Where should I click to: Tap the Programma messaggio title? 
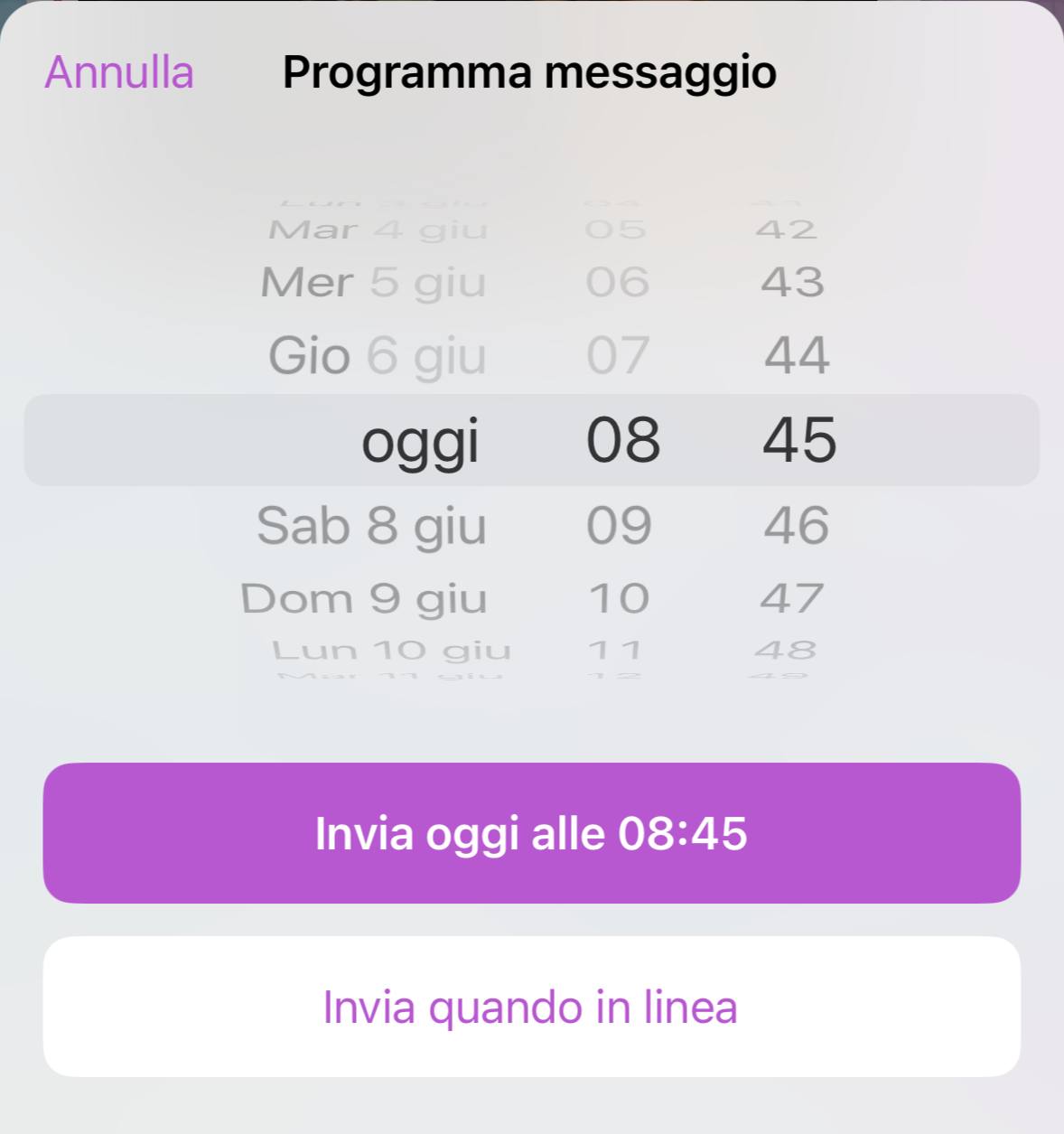pos(528,72)
